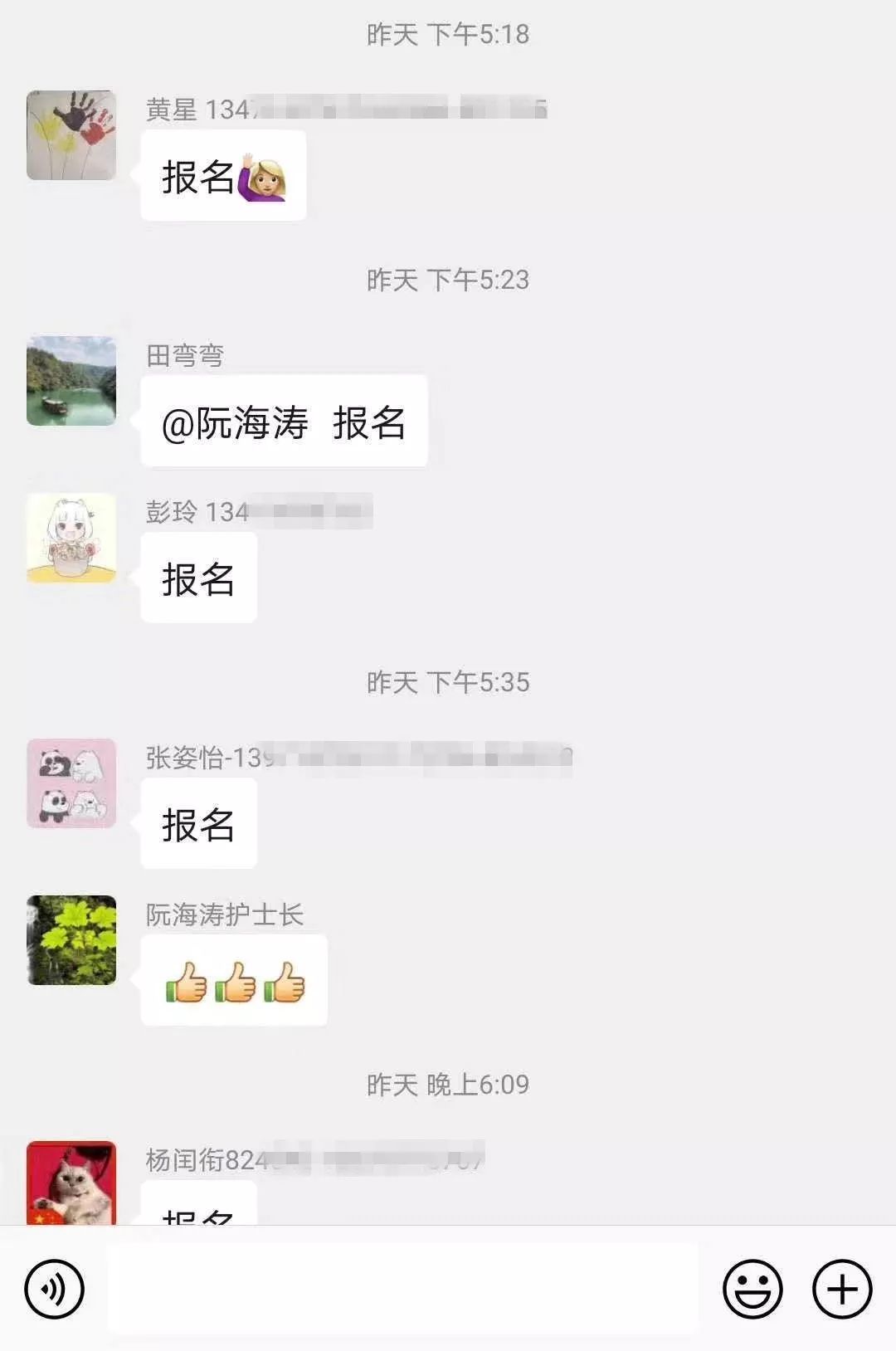Switch to voice message input

tap(55, 1289)
